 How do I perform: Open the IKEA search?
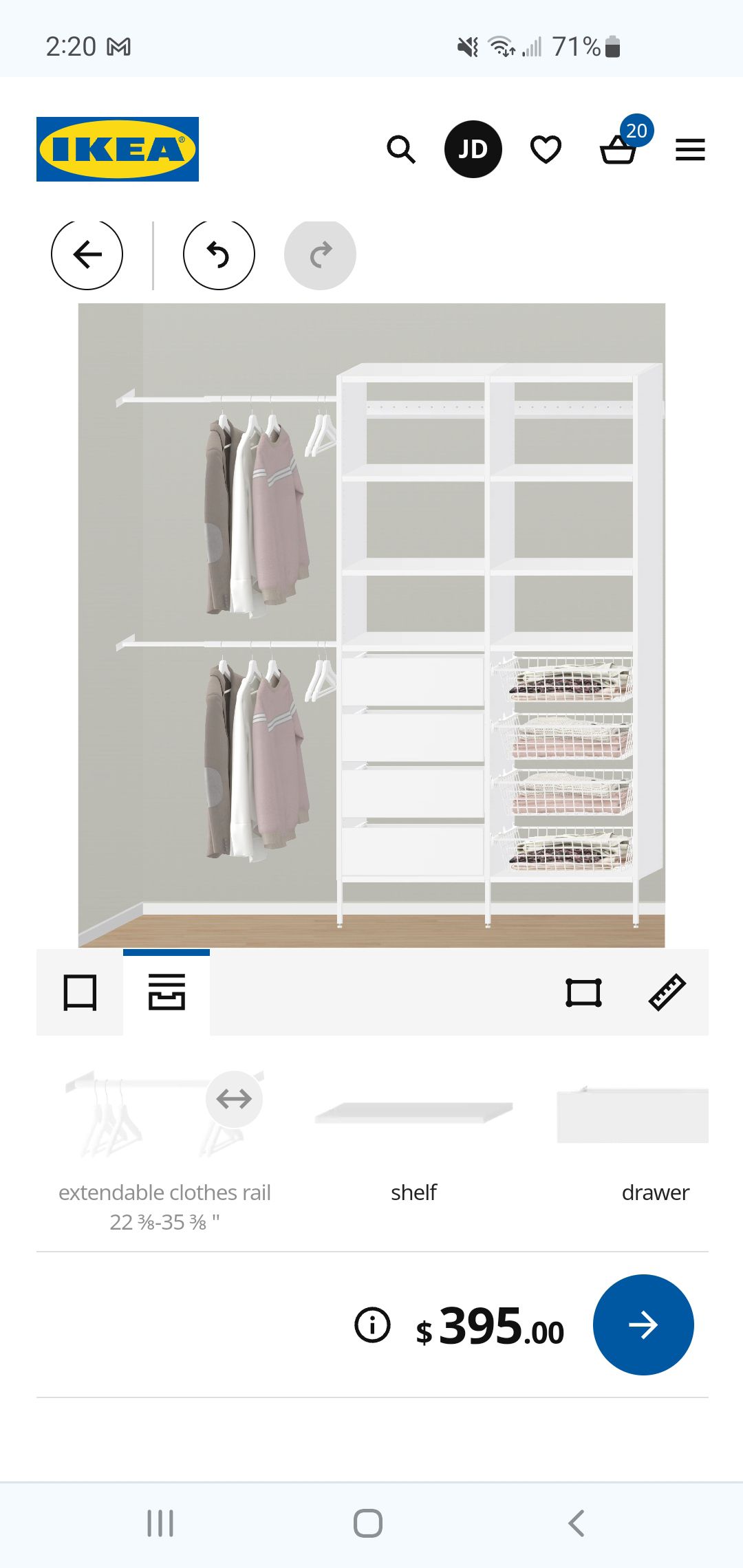(401, 149)
